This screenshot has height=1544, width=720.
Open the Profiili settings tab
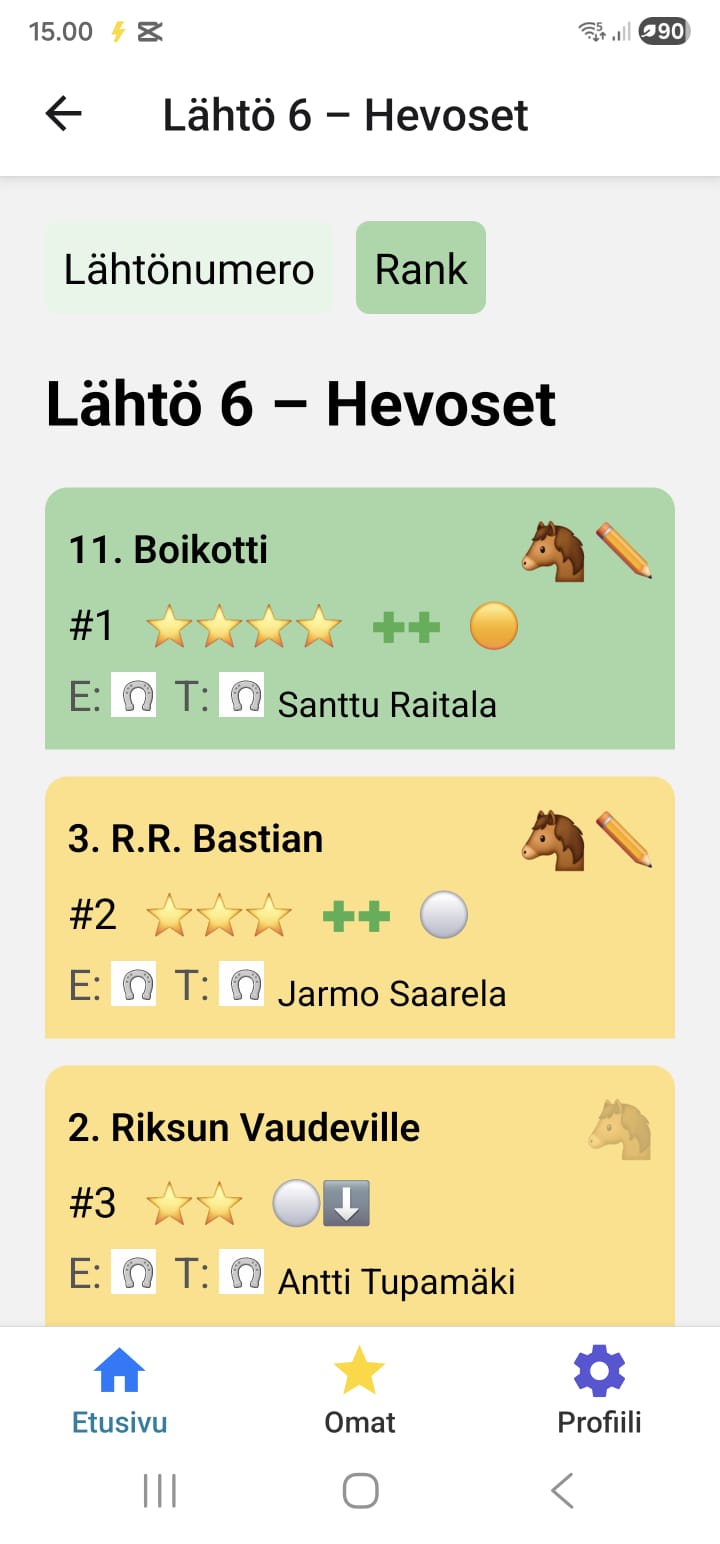click(x=598, y=1390)
